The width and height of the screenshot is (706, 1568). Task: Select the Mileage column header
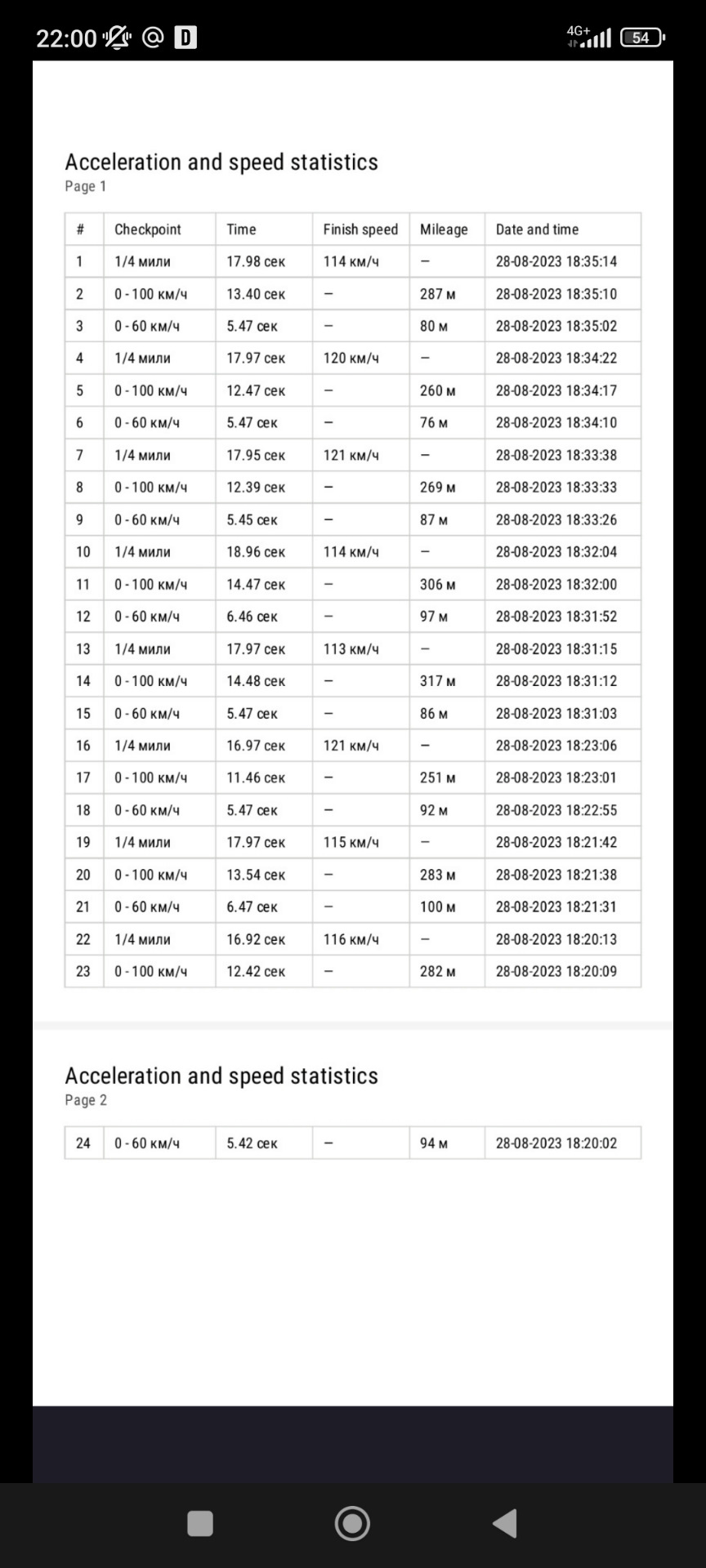point(445,229)
